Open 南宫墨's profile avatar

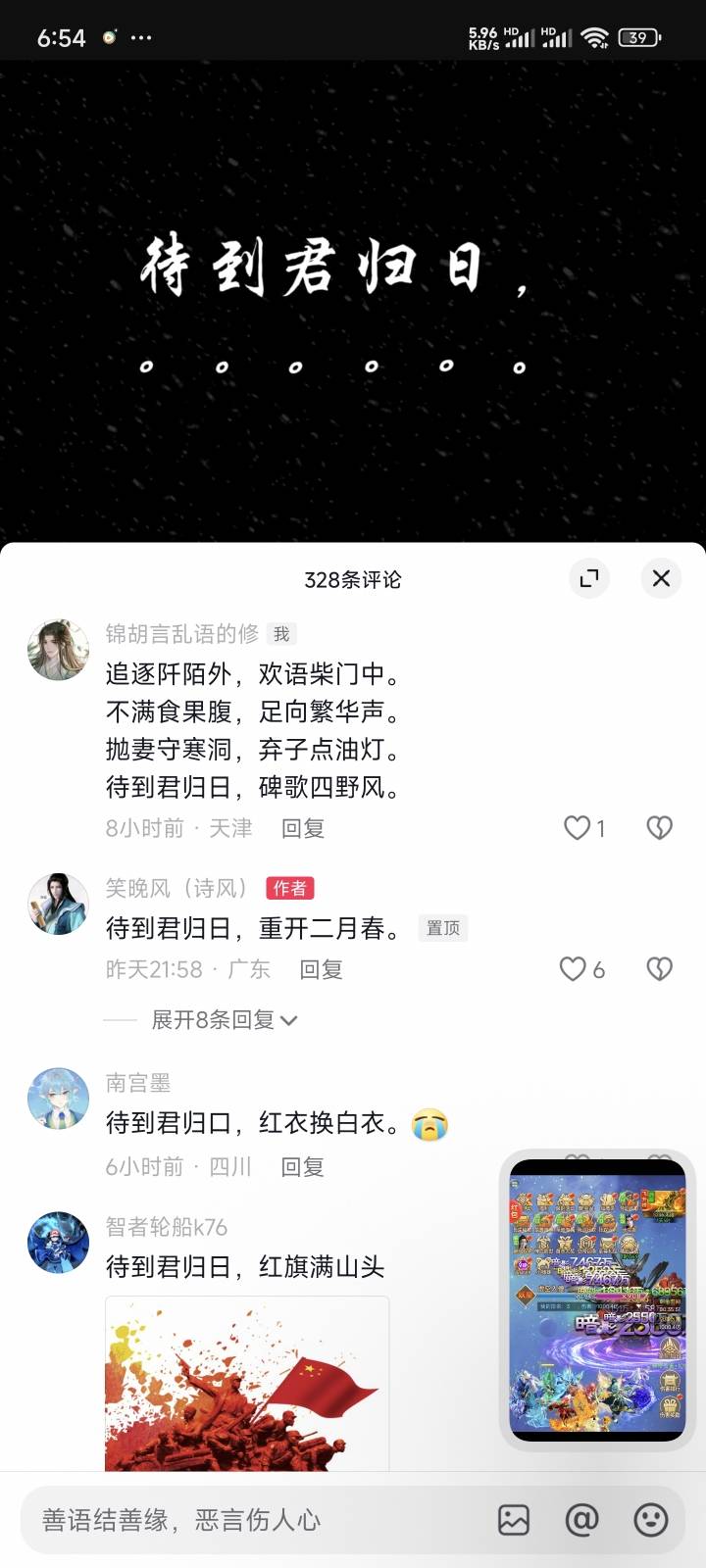tap(58, 1099)
